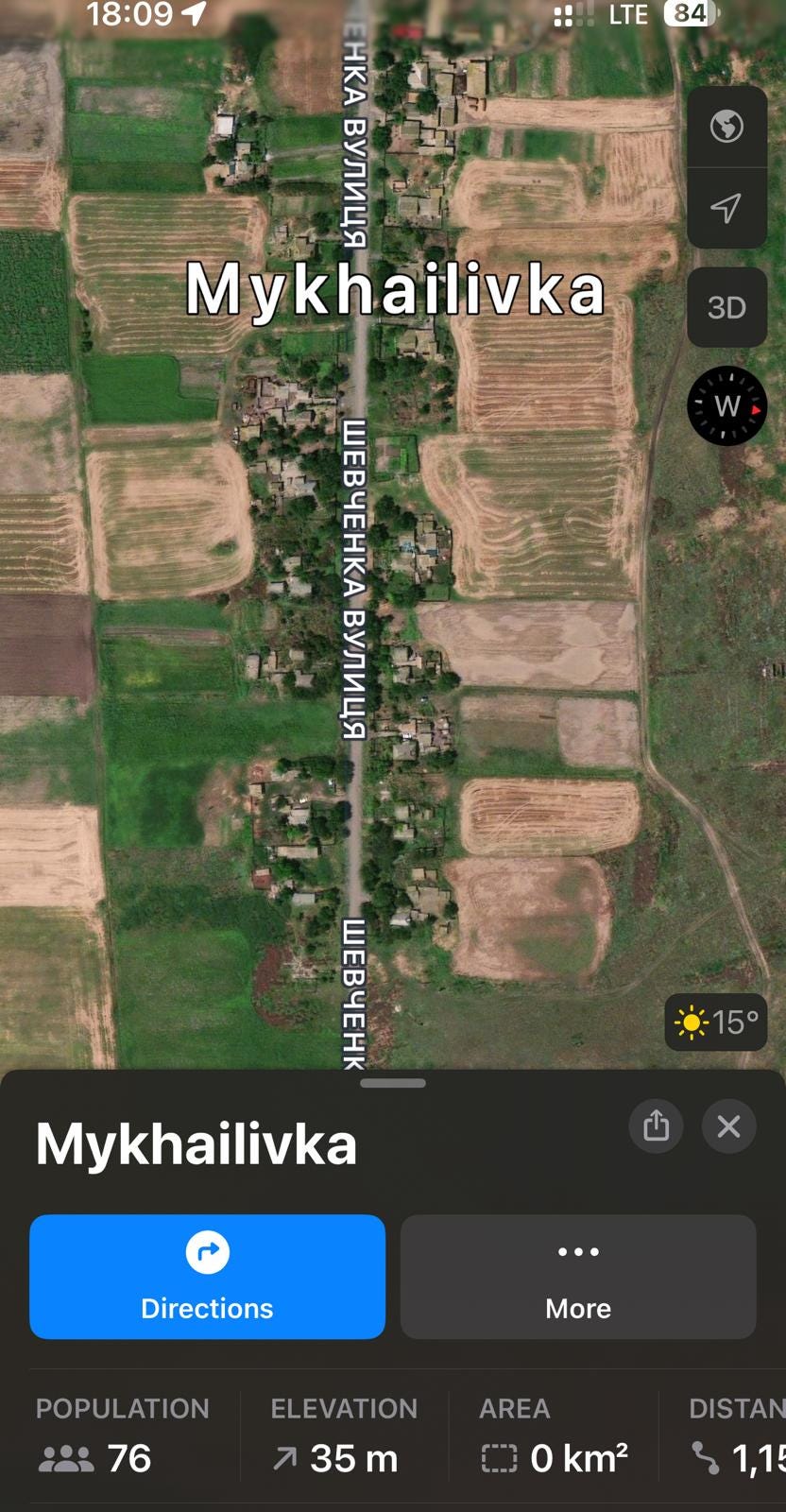Open the More options menu
786x1512 pixels.
(x=578, y=1277)
